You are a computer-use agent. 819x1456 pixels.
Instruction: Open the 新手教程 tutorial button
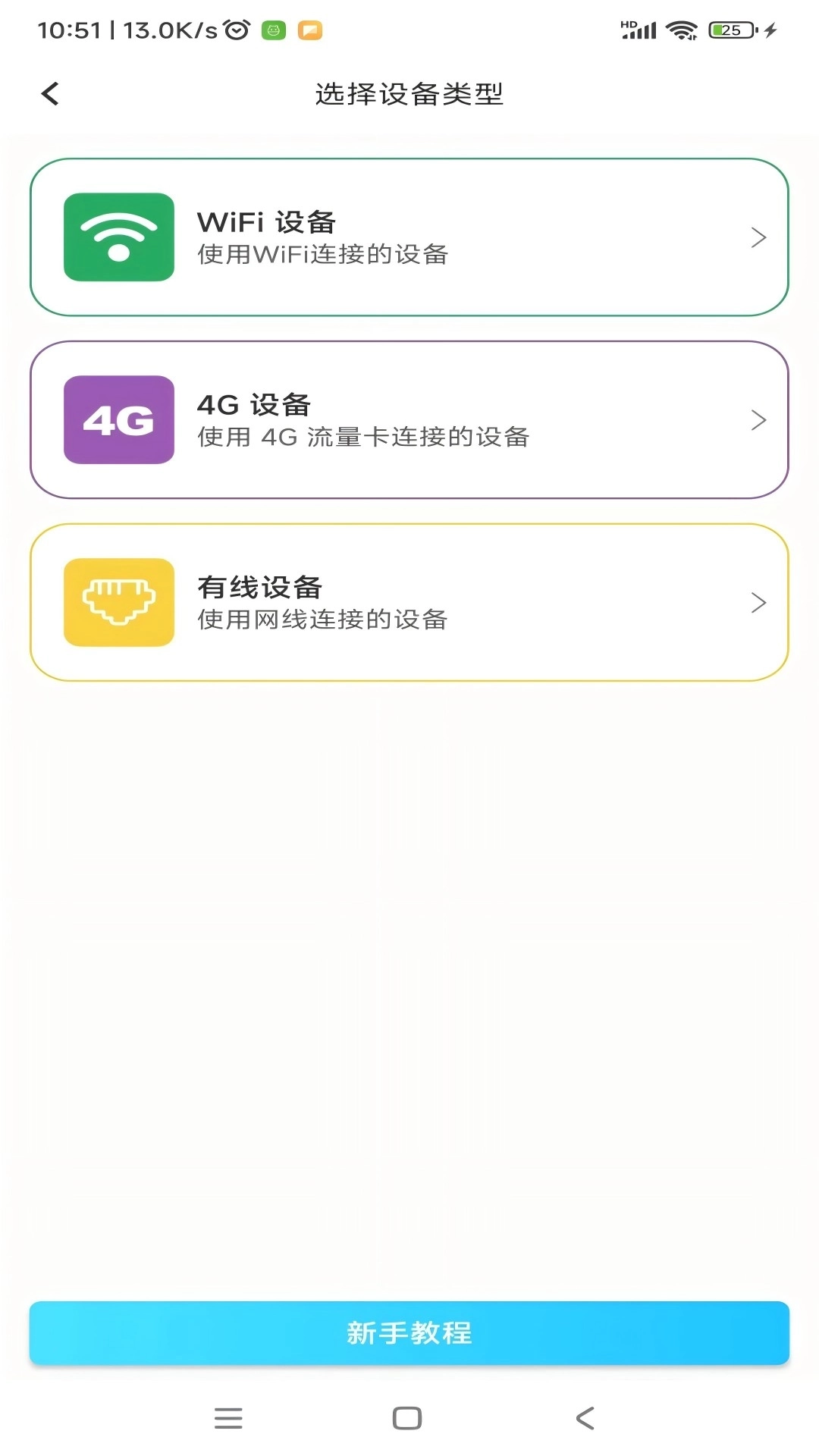pos(409,1333)
